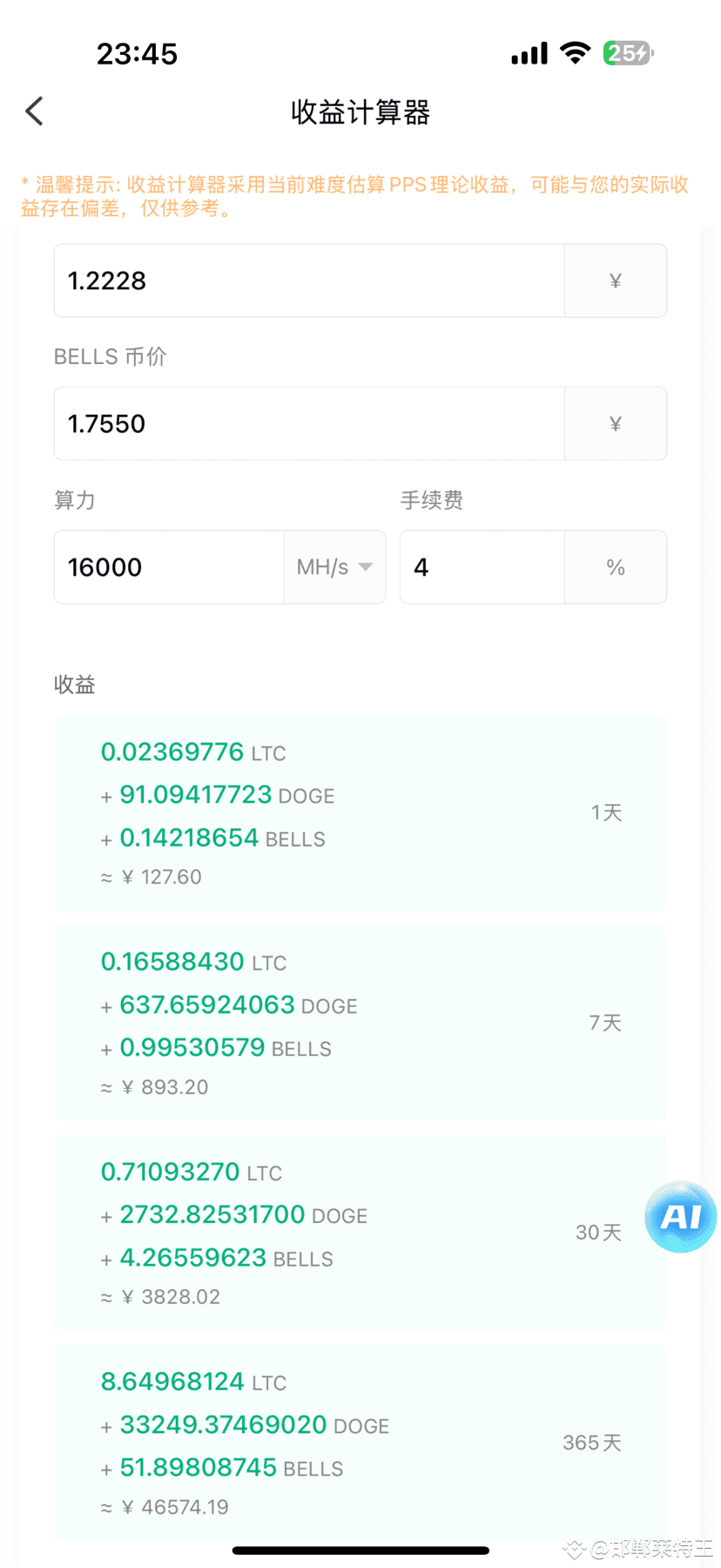
Task: Click the price field showing 1.2228
Action: click(x=308, y=280)
